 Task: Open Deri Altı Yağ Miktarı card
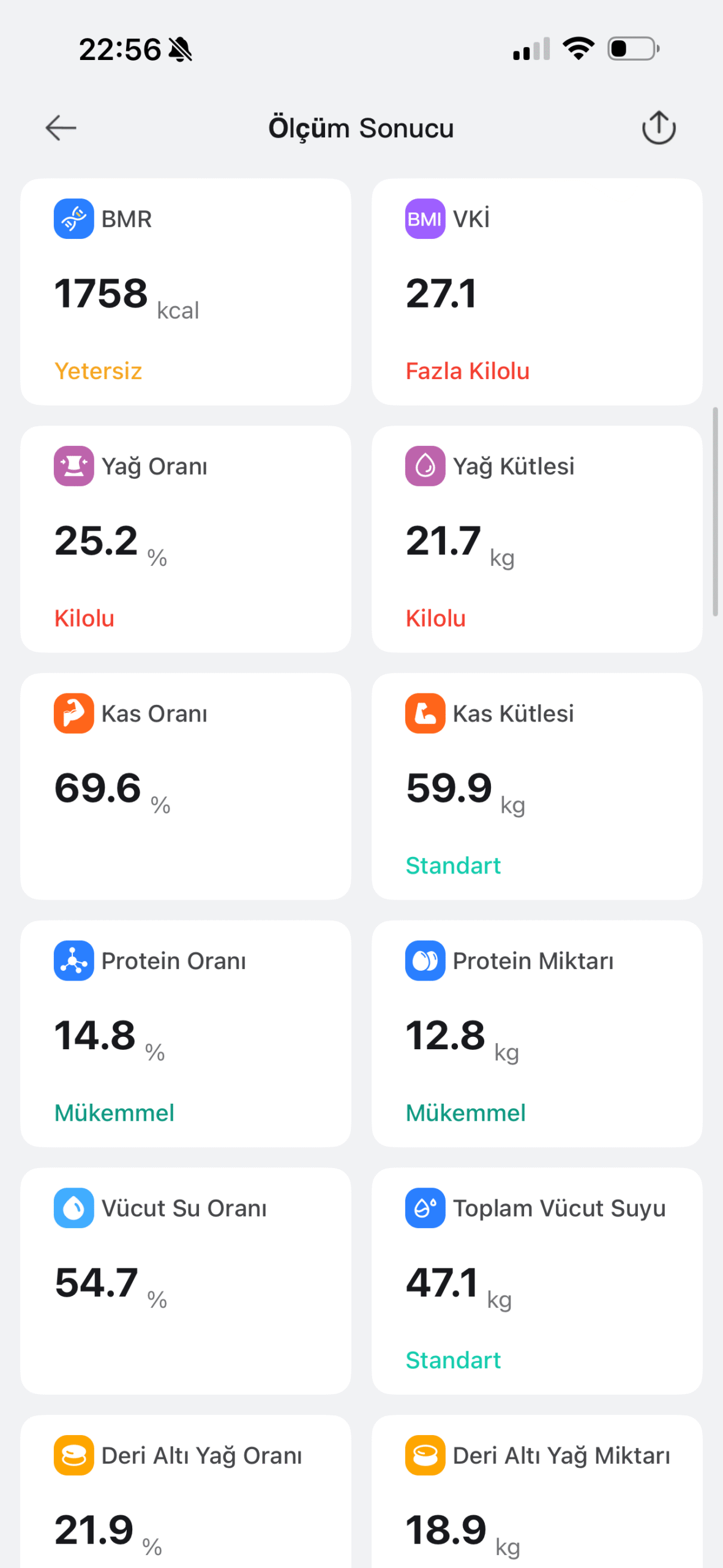tap(536, 1494)
